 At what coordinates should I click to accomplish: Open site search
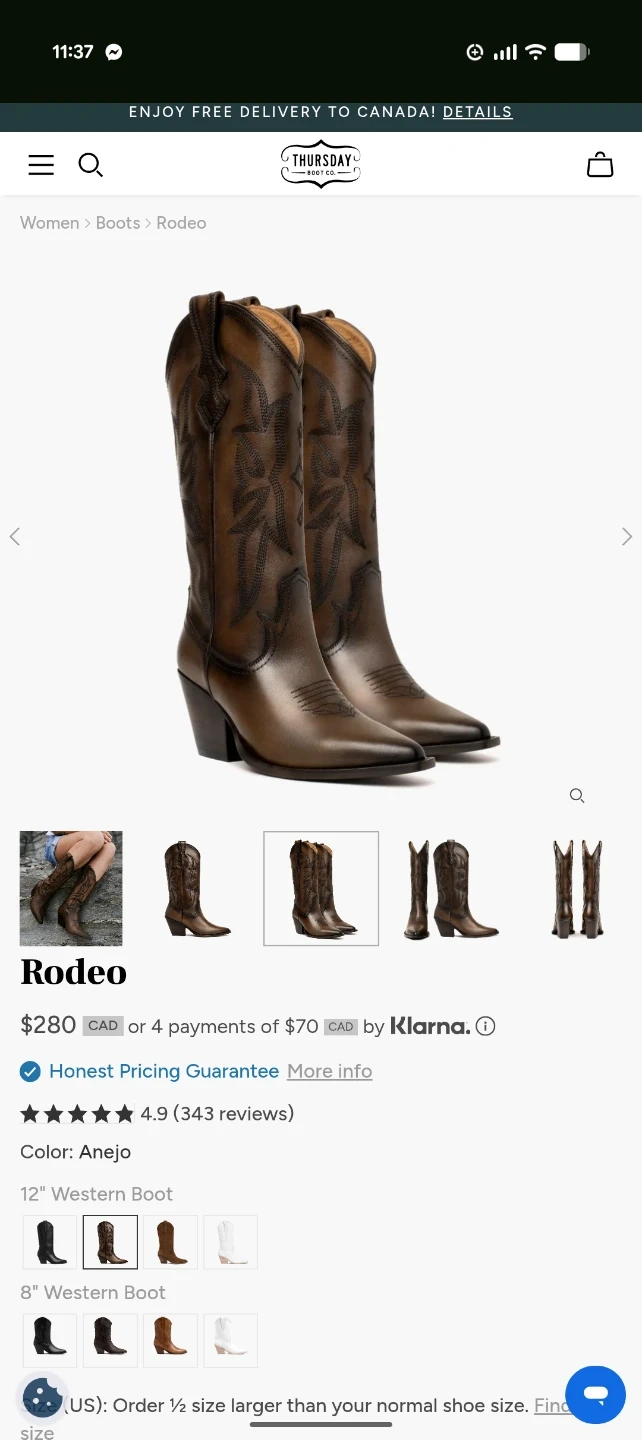pos(91,165)
